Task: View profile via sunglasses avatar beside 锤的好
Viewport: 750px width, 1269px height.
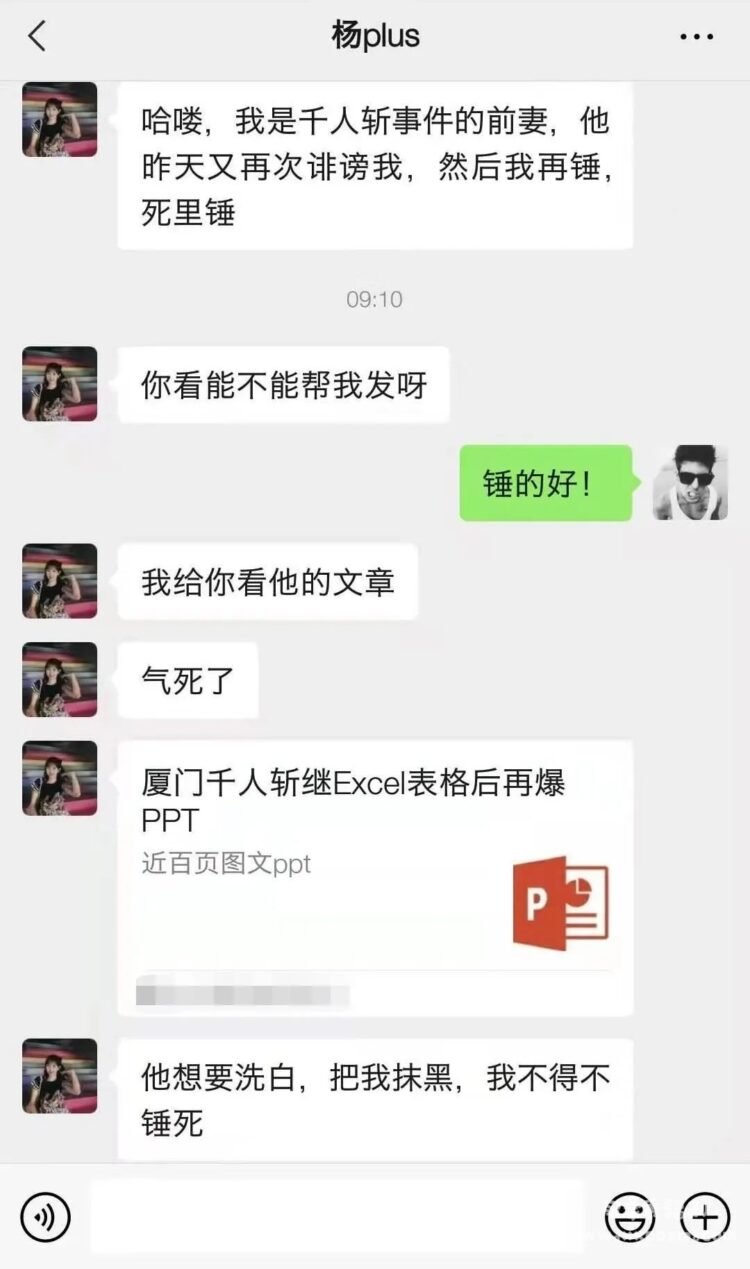Action: [x=690, y=483]
